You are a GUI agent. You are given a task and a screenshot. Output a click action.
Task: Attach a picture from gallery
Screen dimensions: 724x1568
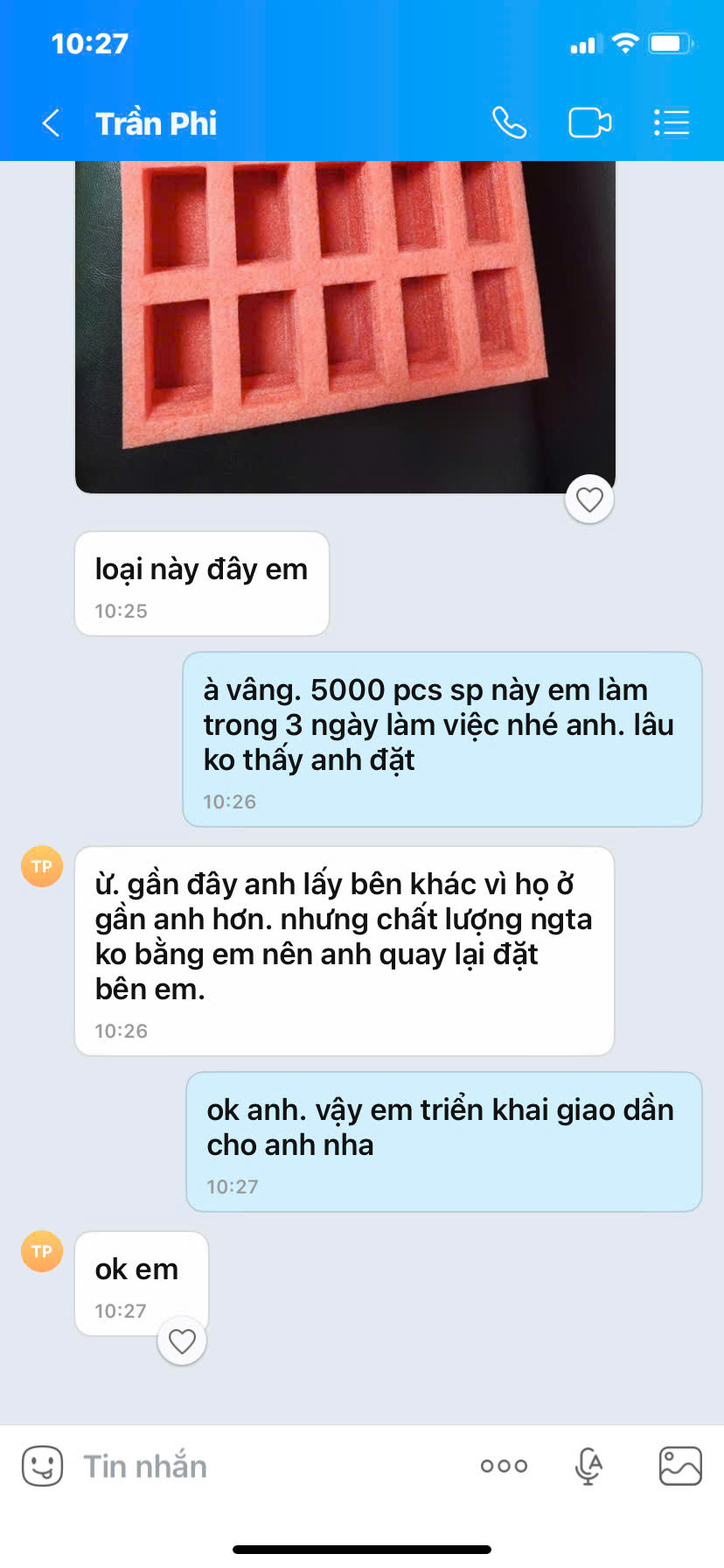tap(679, 1466)
